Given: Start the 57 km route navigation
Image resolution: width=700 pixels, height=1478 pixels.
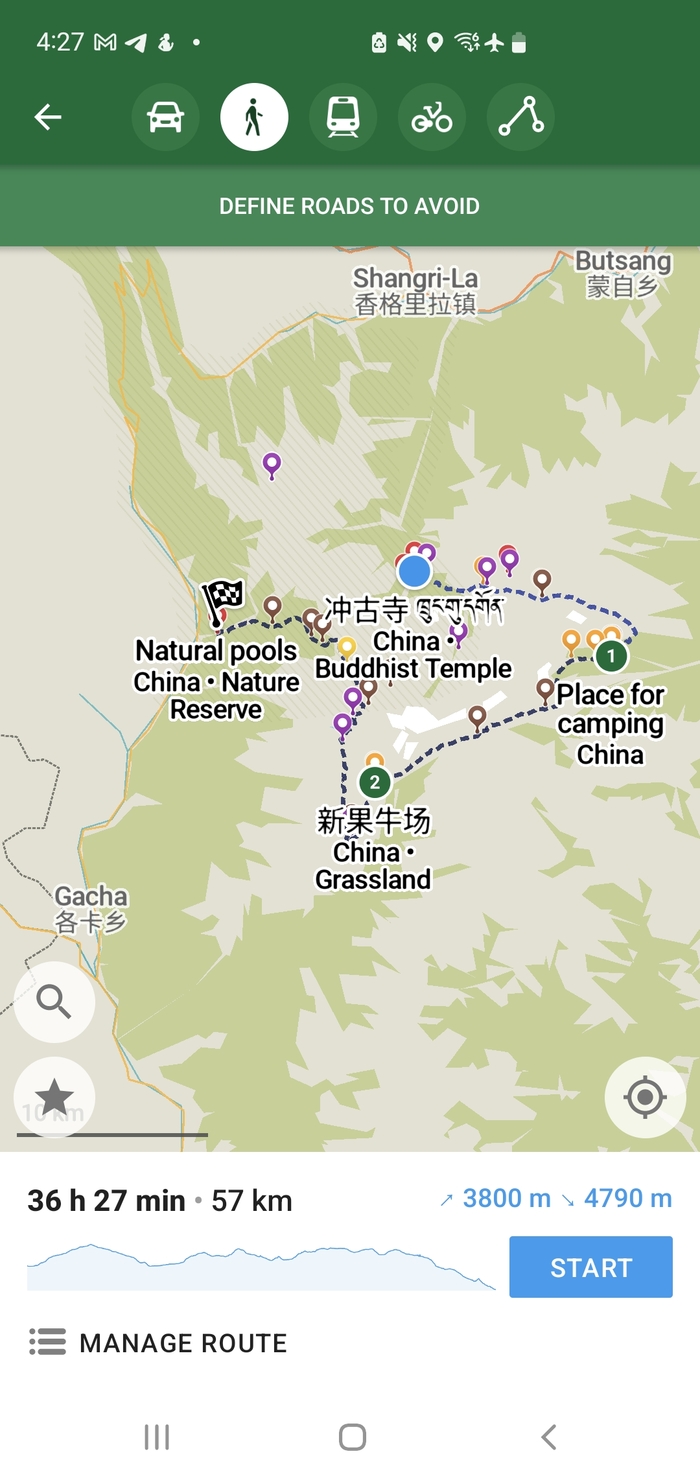Looking at the screenshot, I should point(590,1267).
